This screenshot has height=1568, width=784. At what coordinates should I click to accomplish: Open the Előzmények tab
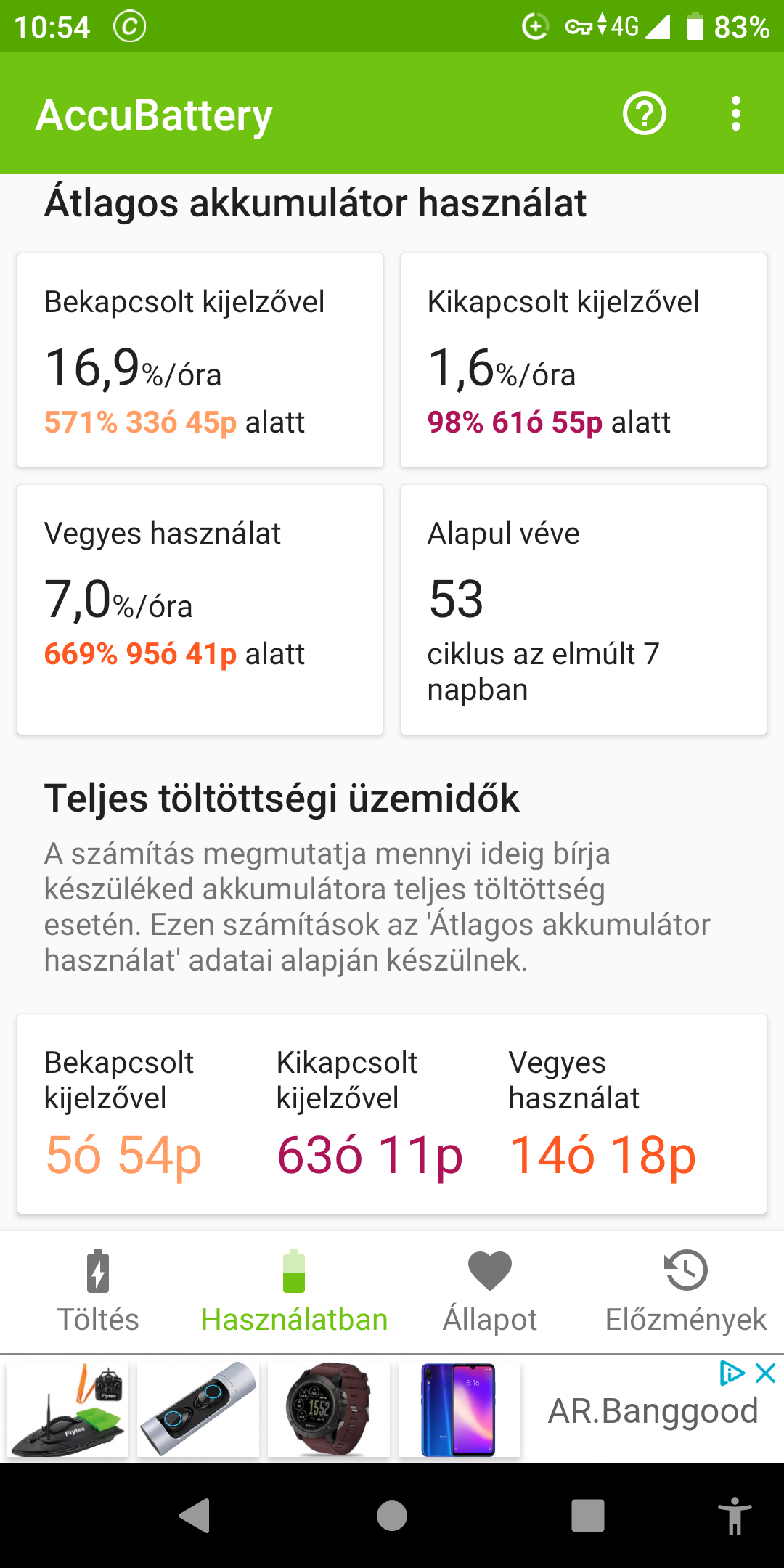click(686, 1292)
